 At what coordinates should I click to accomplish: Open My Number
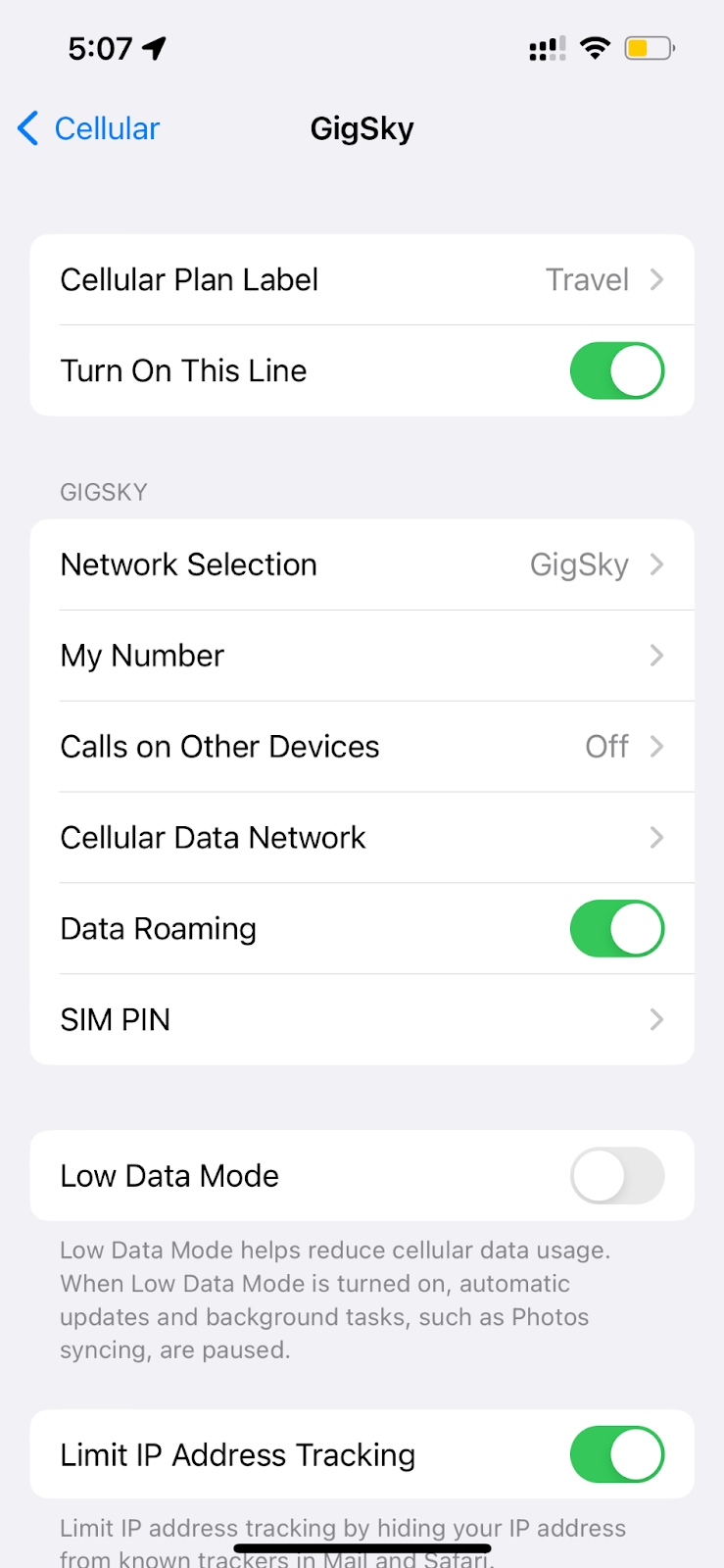[x=362, y=656]
